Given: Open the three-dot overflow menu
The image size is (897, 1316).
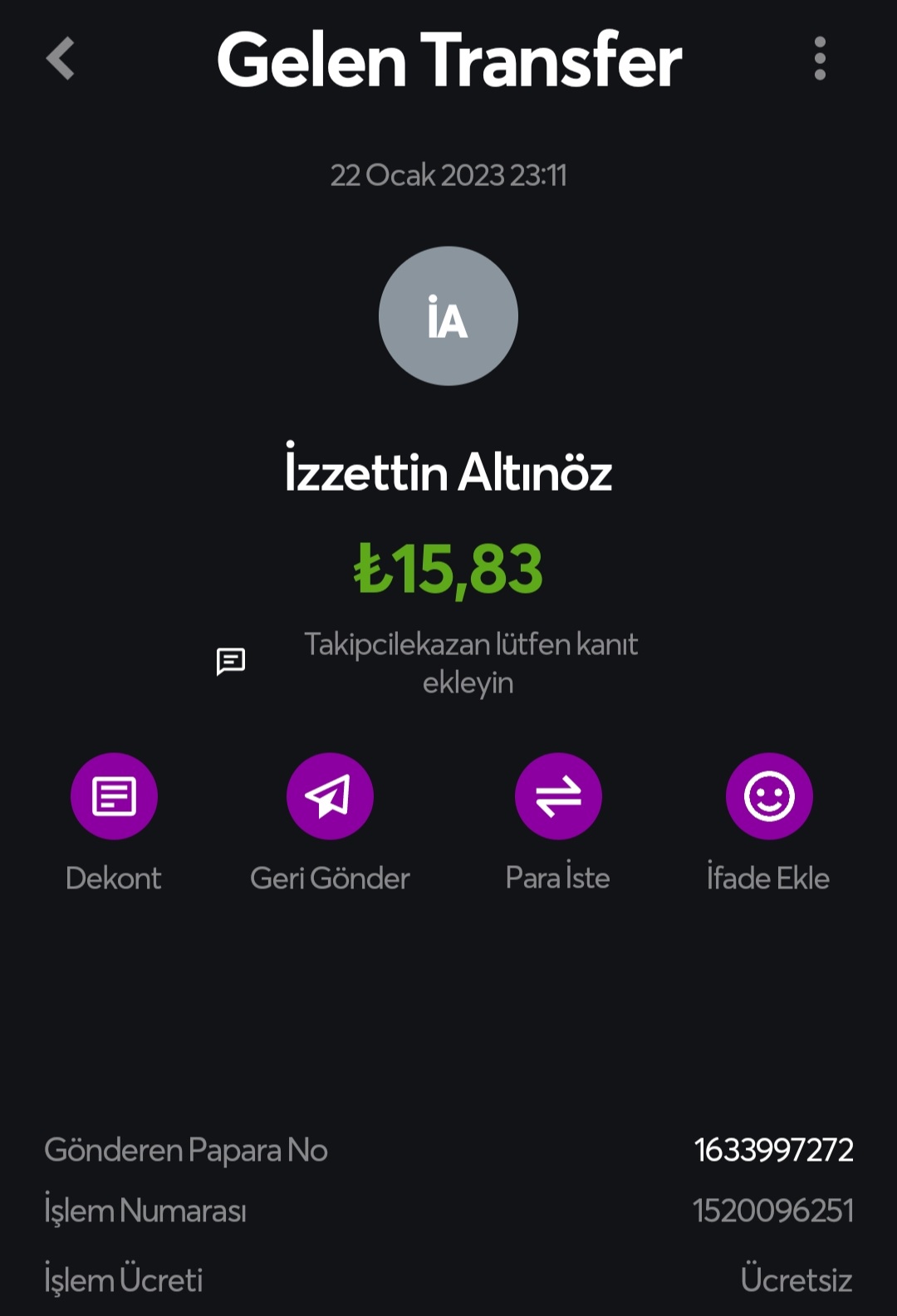Looking at the screenshot, I should [x=819, y=59].
